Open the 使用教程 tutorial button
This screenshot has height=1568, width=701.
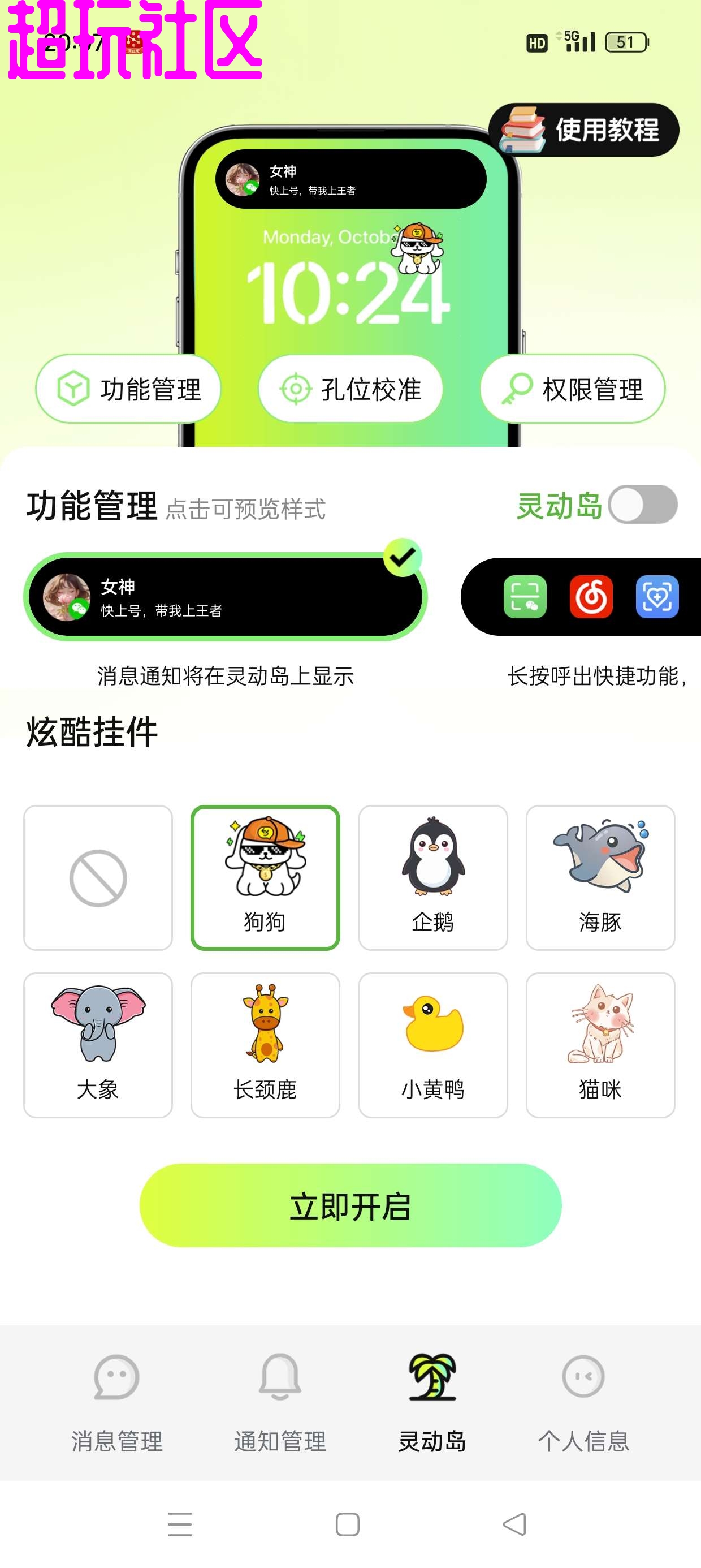coord(584,130)
